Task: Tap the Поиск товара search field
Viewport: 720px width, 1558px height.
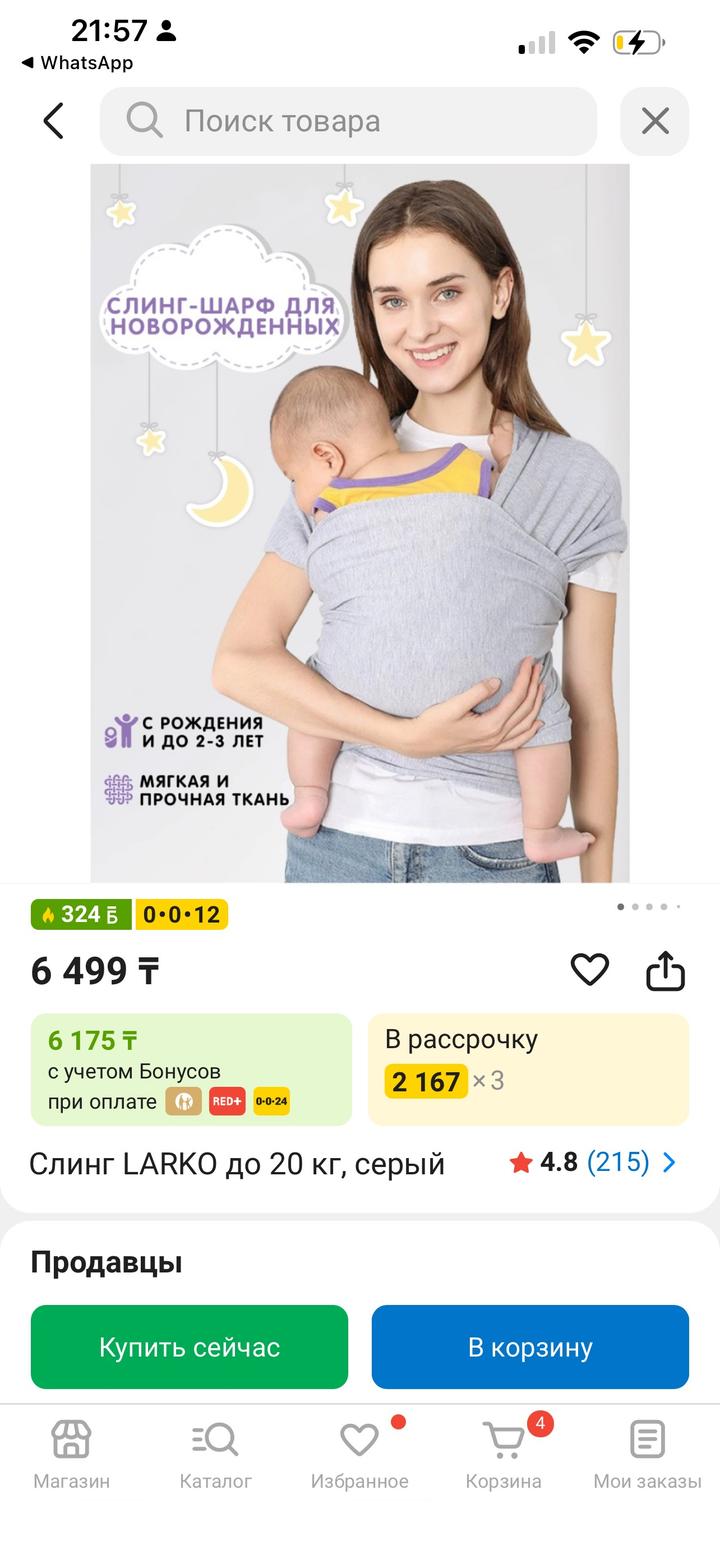Action: pos(348,121)
